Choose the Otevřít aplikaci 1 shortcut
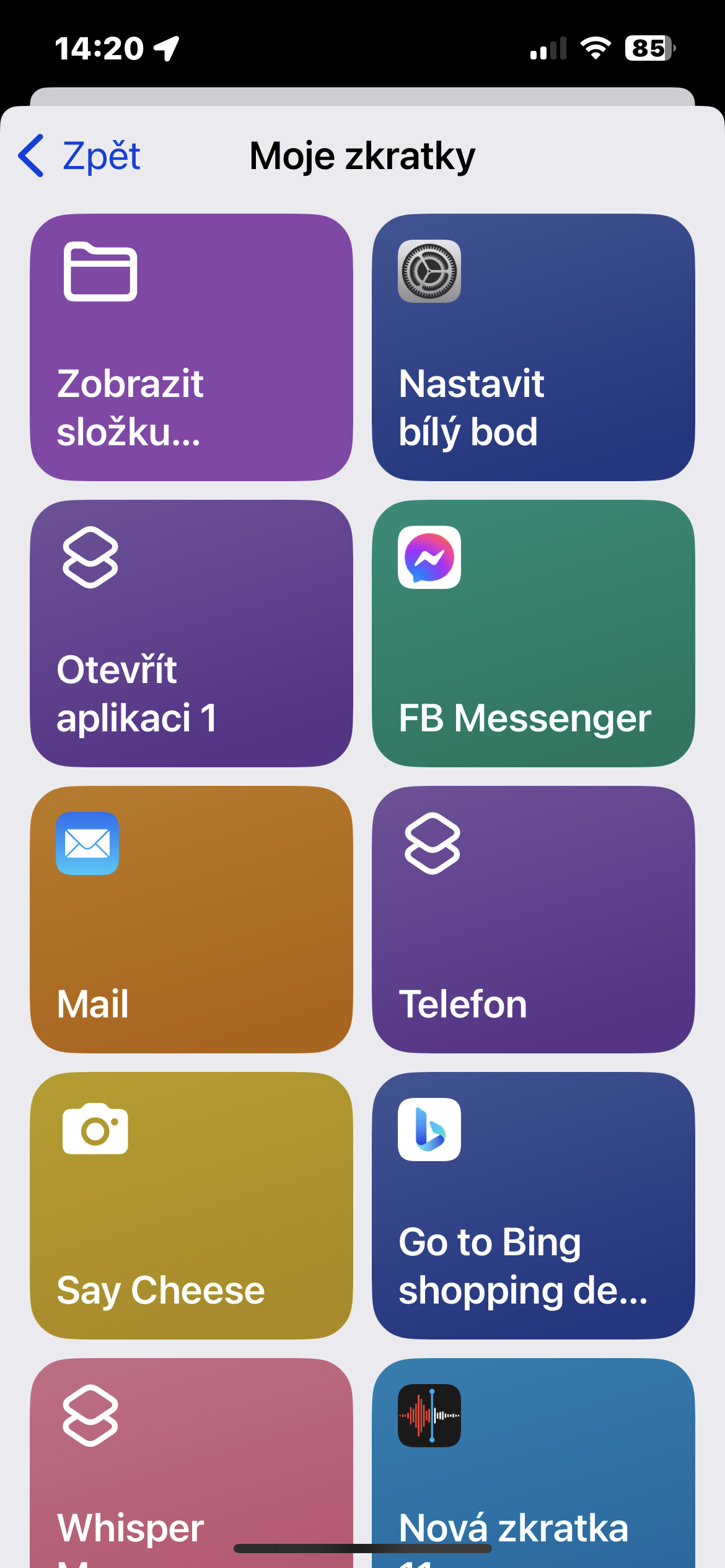The image size is (725, 1568). 191,634
